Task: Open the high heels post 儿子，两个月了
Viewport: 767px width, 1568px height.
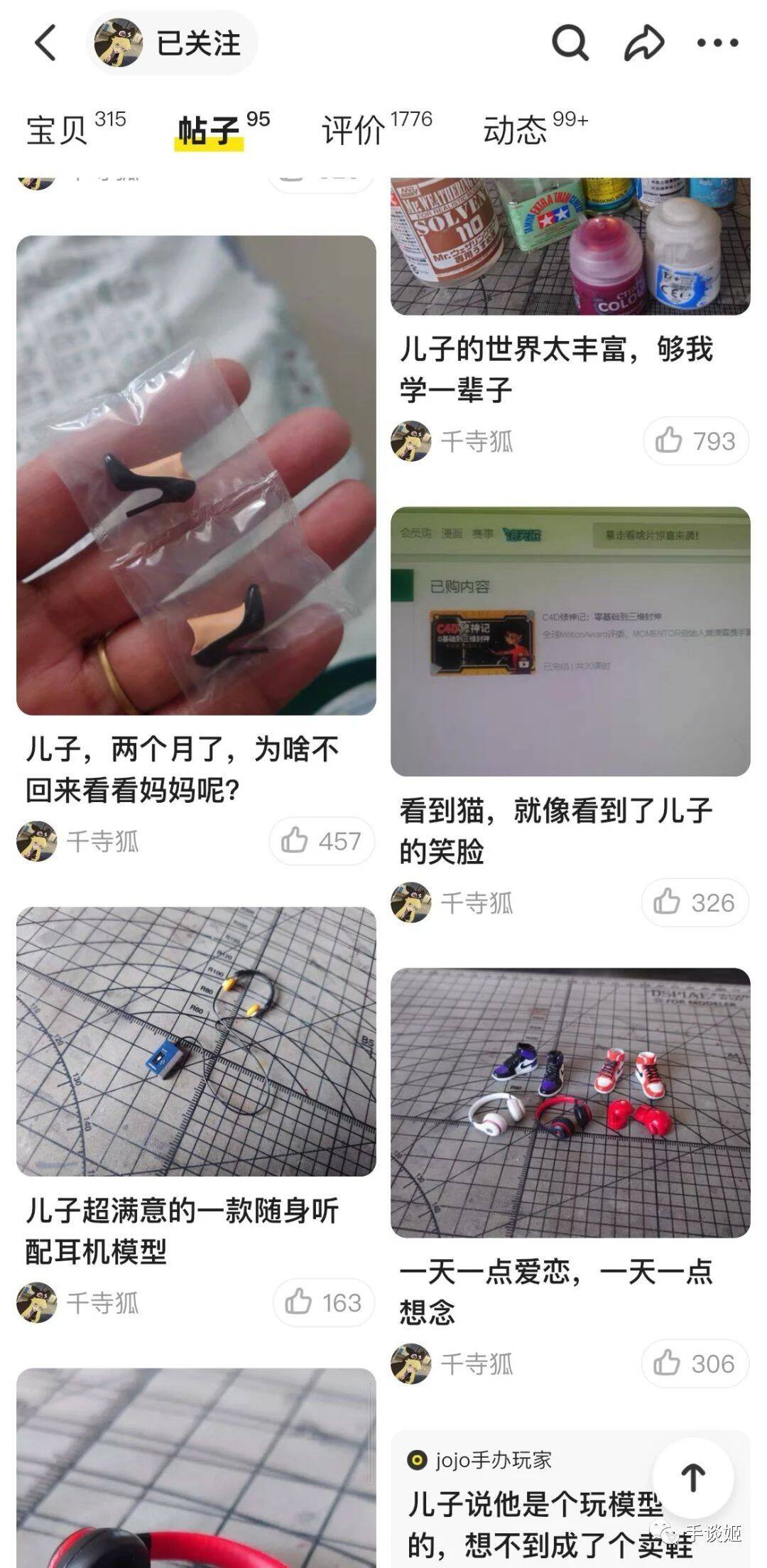Action: coord(196,475)
